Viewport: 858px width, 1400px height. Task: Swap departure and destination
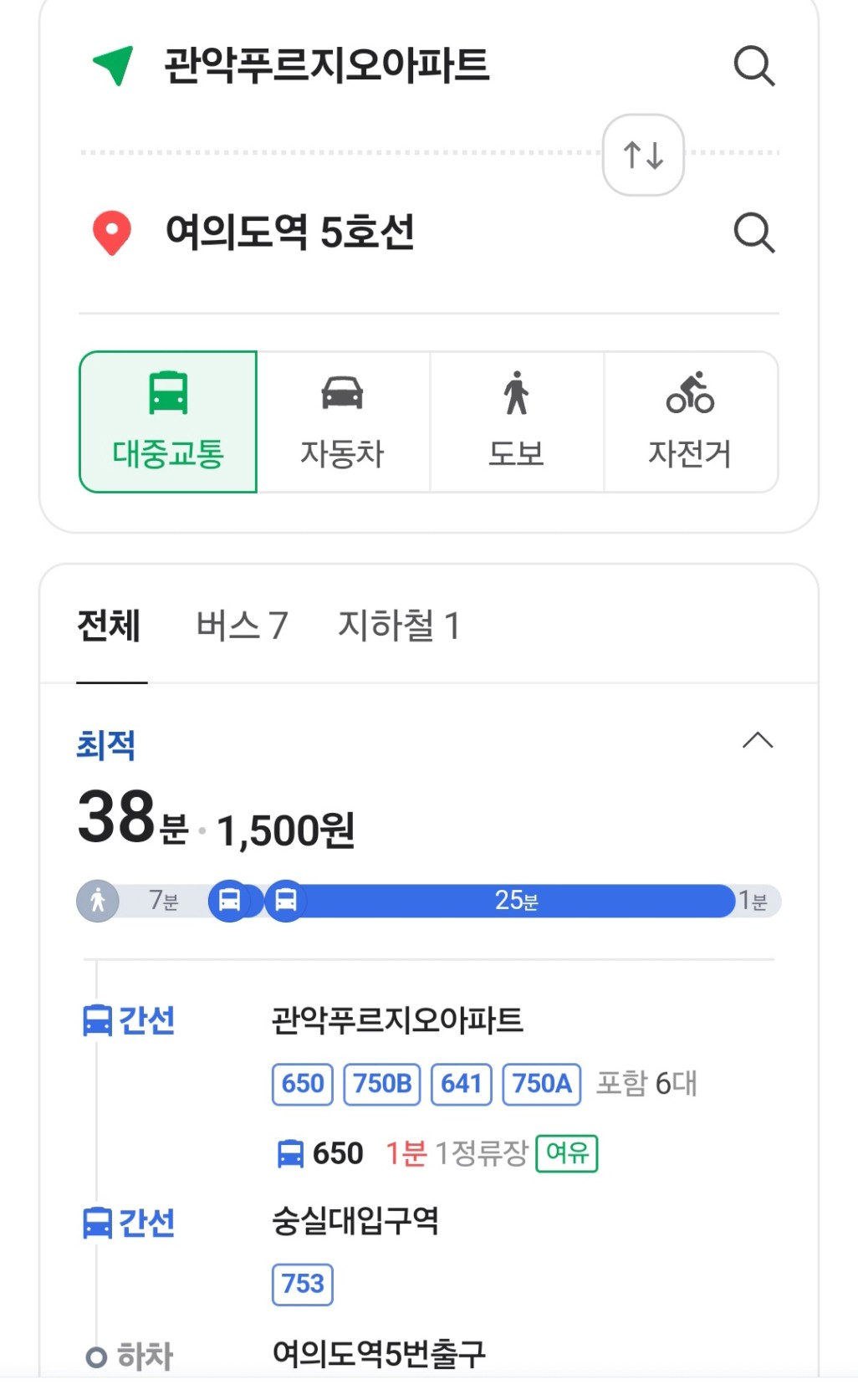(643, 155)
